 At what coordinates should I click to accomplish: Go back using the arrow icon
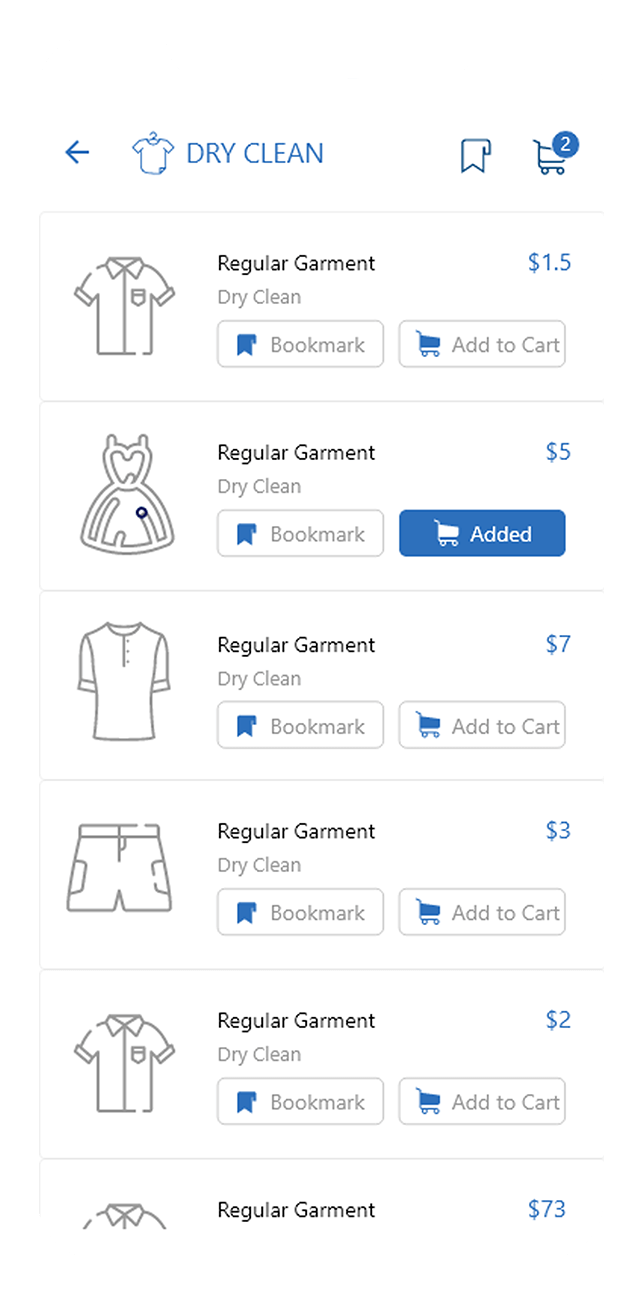tap(77, 153)
